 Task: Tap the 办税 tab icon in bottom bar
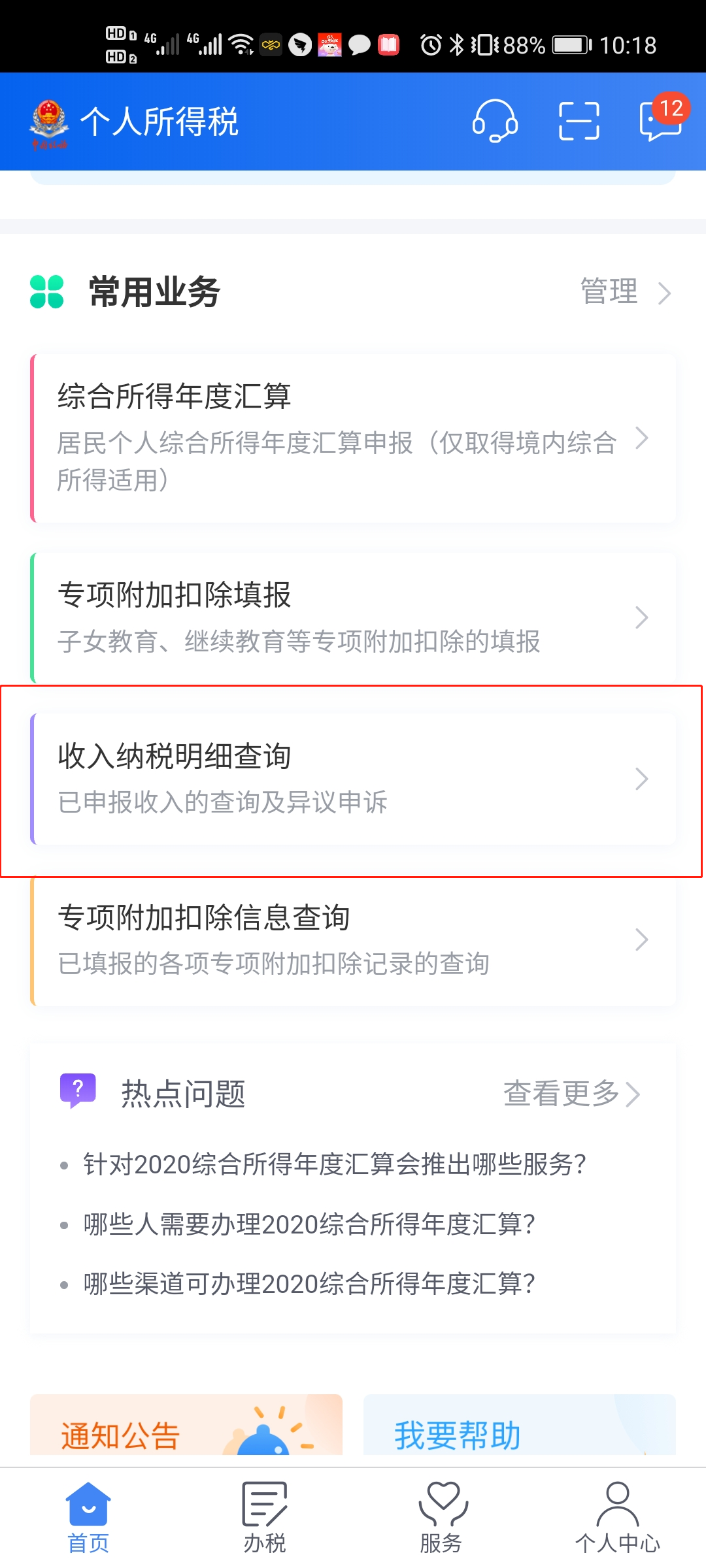[263, 1504]
